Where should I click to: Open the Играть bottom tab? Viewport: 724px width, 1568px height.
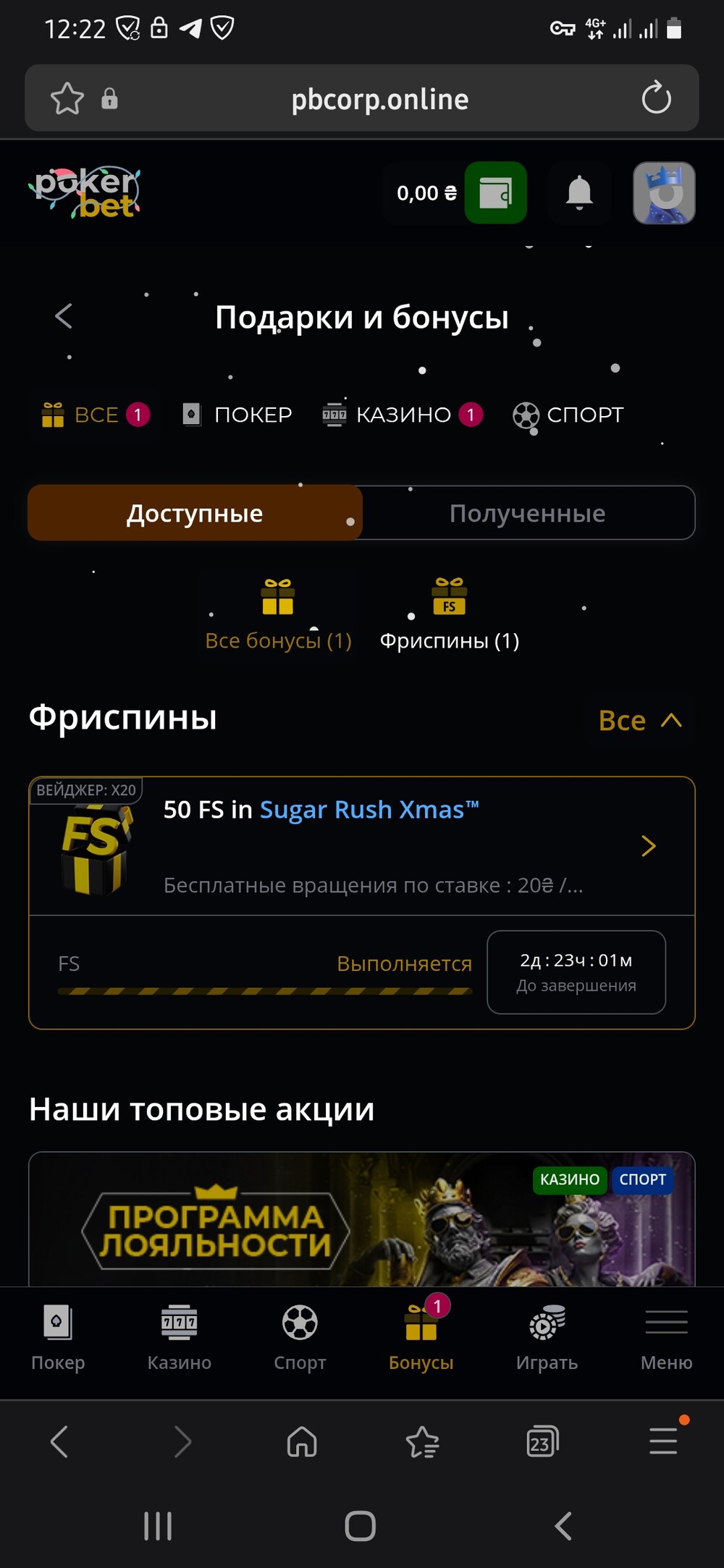(547, 1337)
